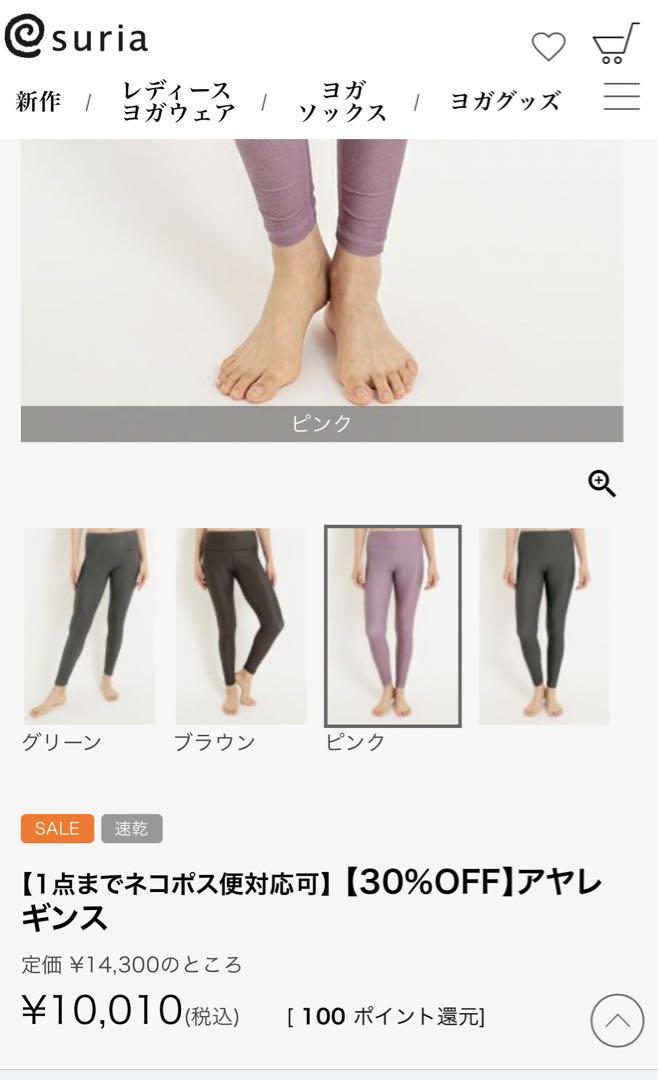658x1080 pixels.
Task: Open the favorites heart icon
Action: [x=548, y=47]
